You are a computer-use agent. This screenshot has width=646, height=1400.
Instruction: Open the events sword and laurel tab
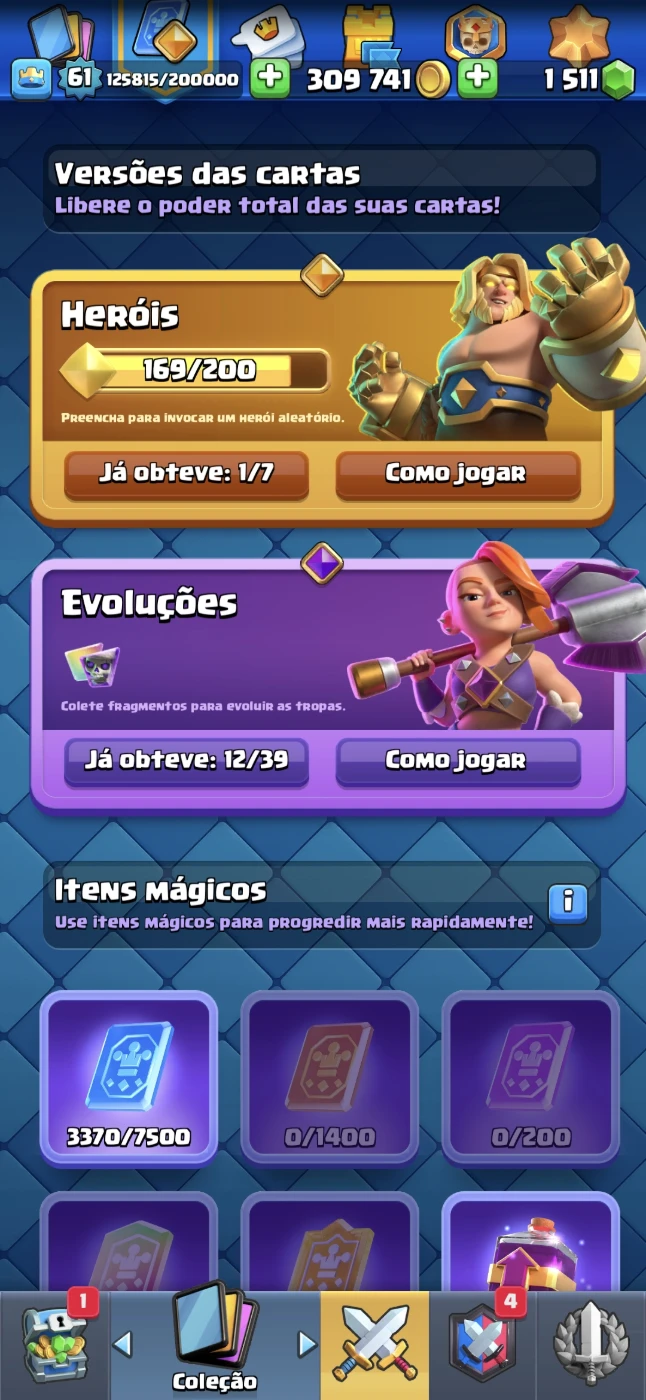[x=591, y=1342]
